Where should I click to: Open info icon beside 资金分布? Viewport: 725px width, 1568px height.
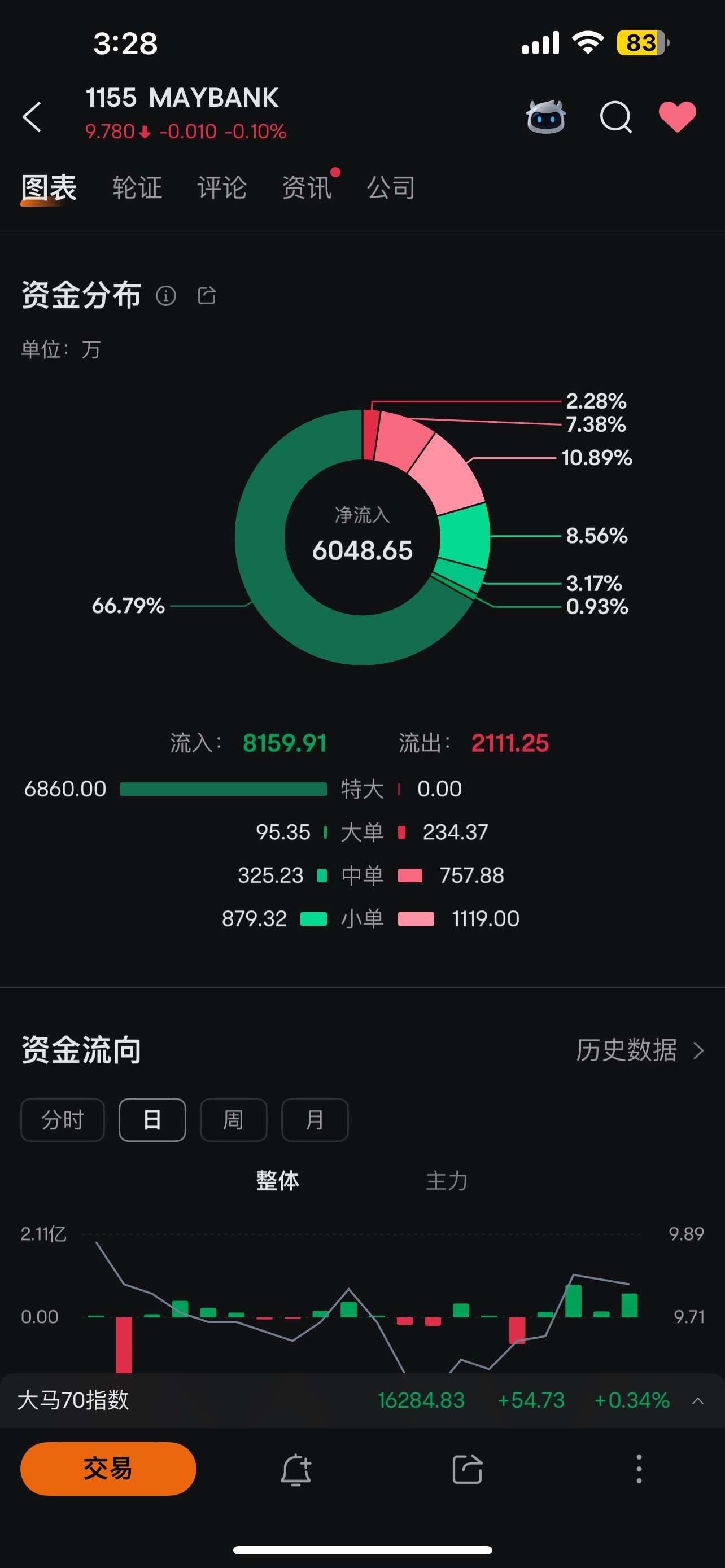pos(165,296)
